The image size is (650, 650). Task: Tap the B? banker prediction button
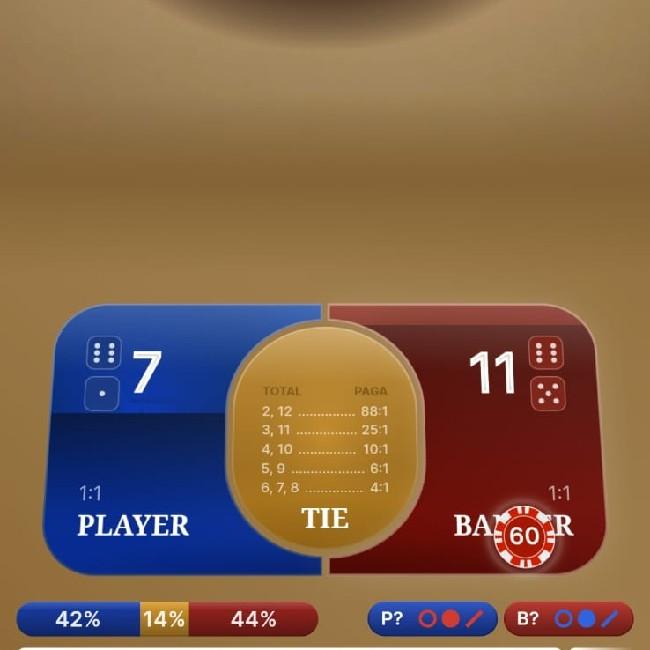coord(568,619)
